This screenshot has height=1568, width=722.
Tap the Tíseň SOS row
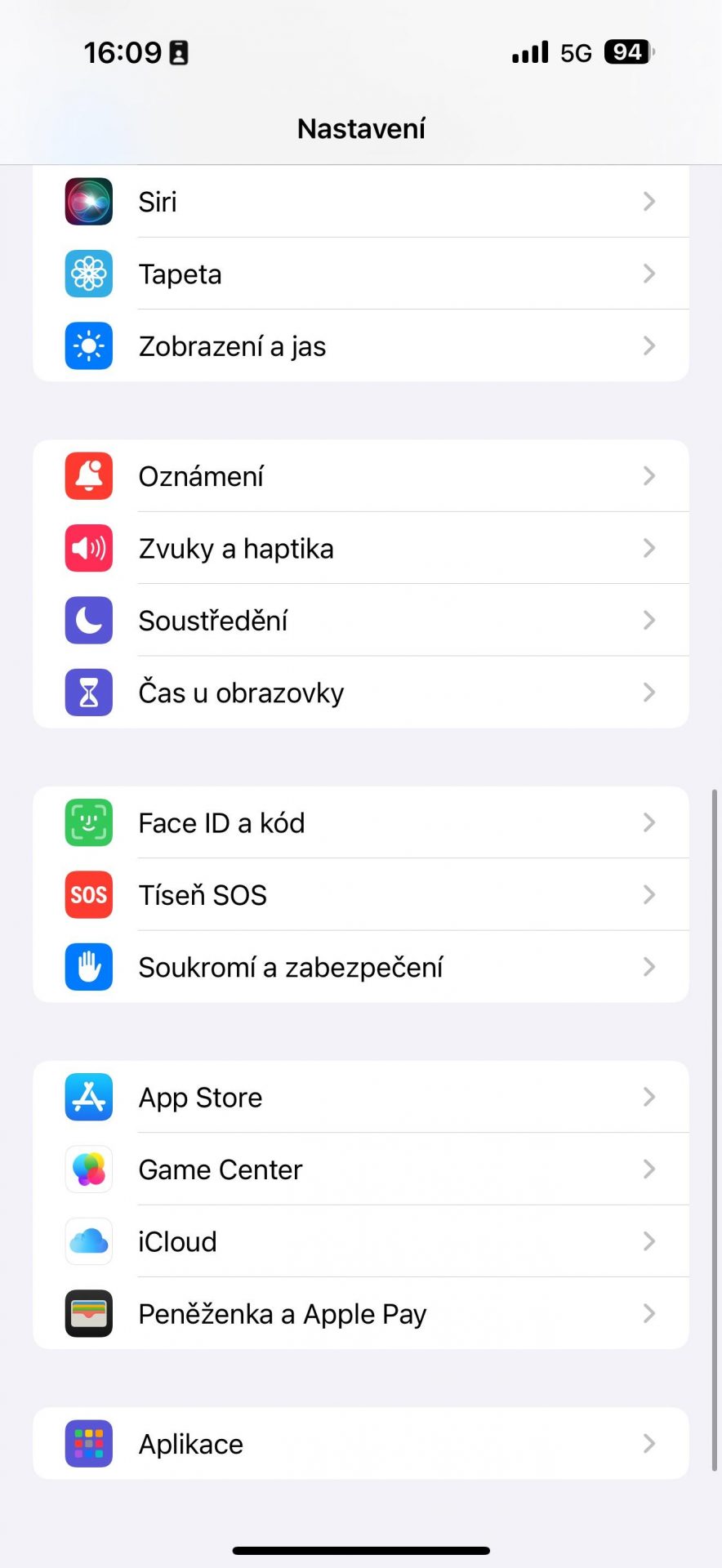(361, 894)
